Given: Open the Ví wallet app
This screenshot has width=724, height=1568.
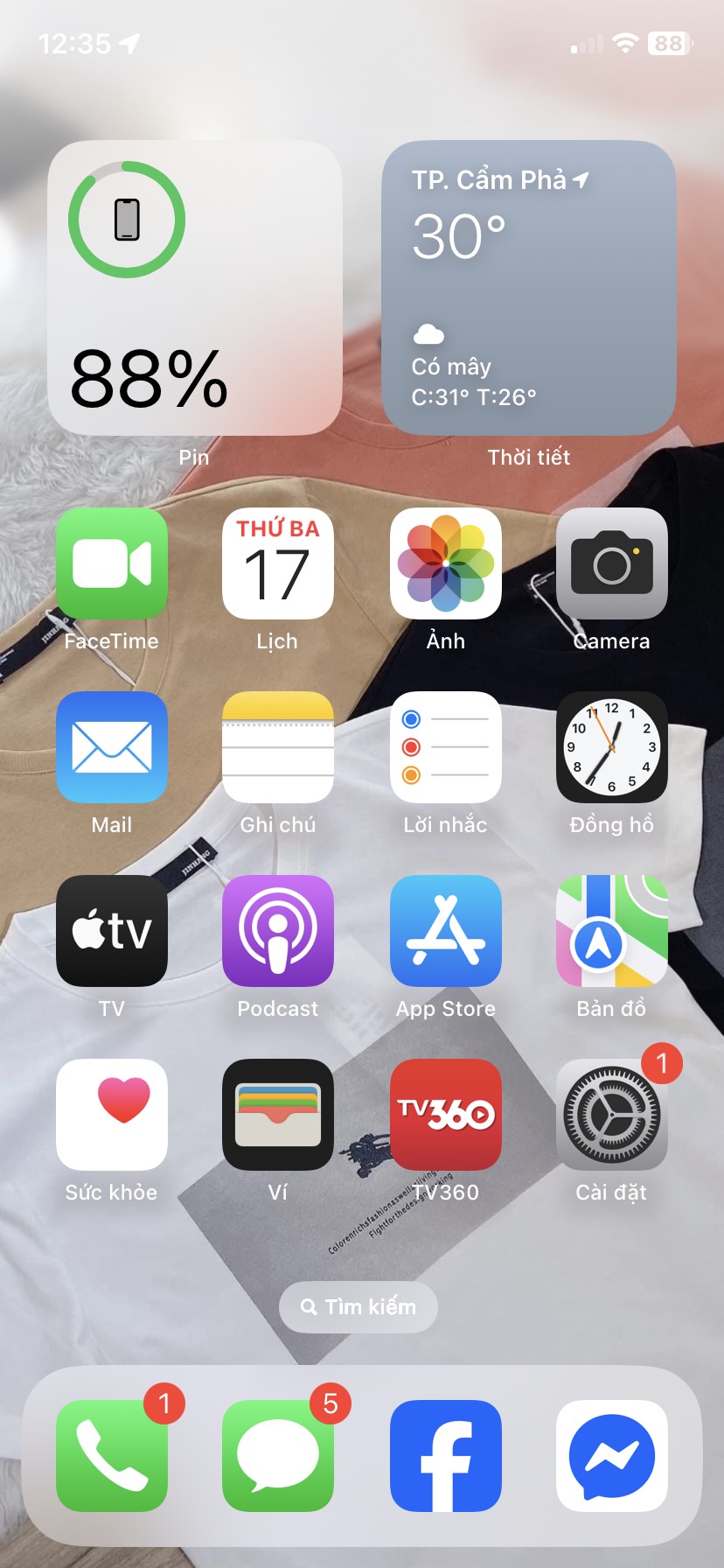Looking at the screenshot, I should pyautogui.click(x=278, y=1115).
